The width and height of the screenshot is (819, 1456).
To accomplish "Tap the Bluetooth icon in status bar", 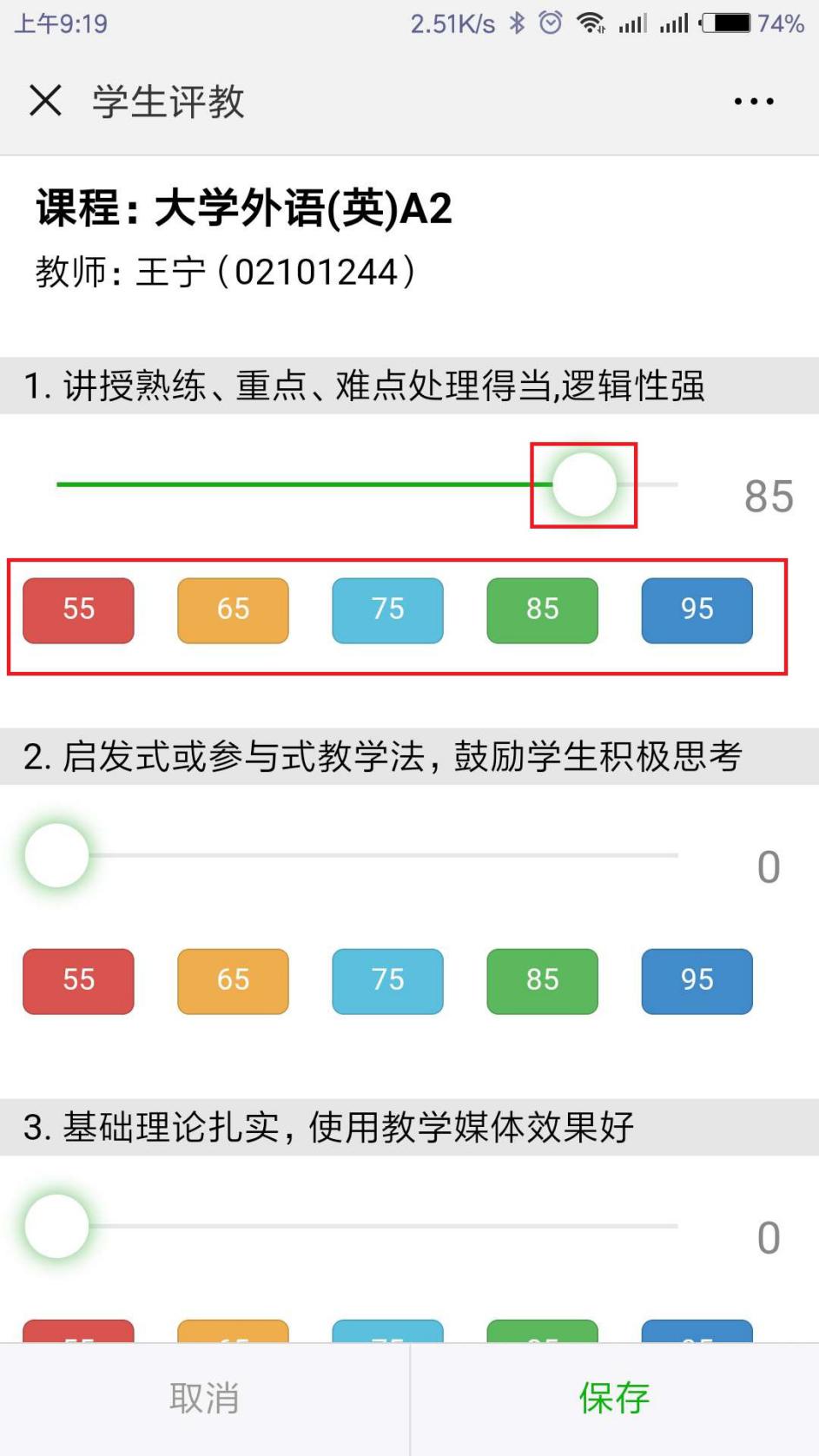I will pyautogui.click(x=518, y=23).
